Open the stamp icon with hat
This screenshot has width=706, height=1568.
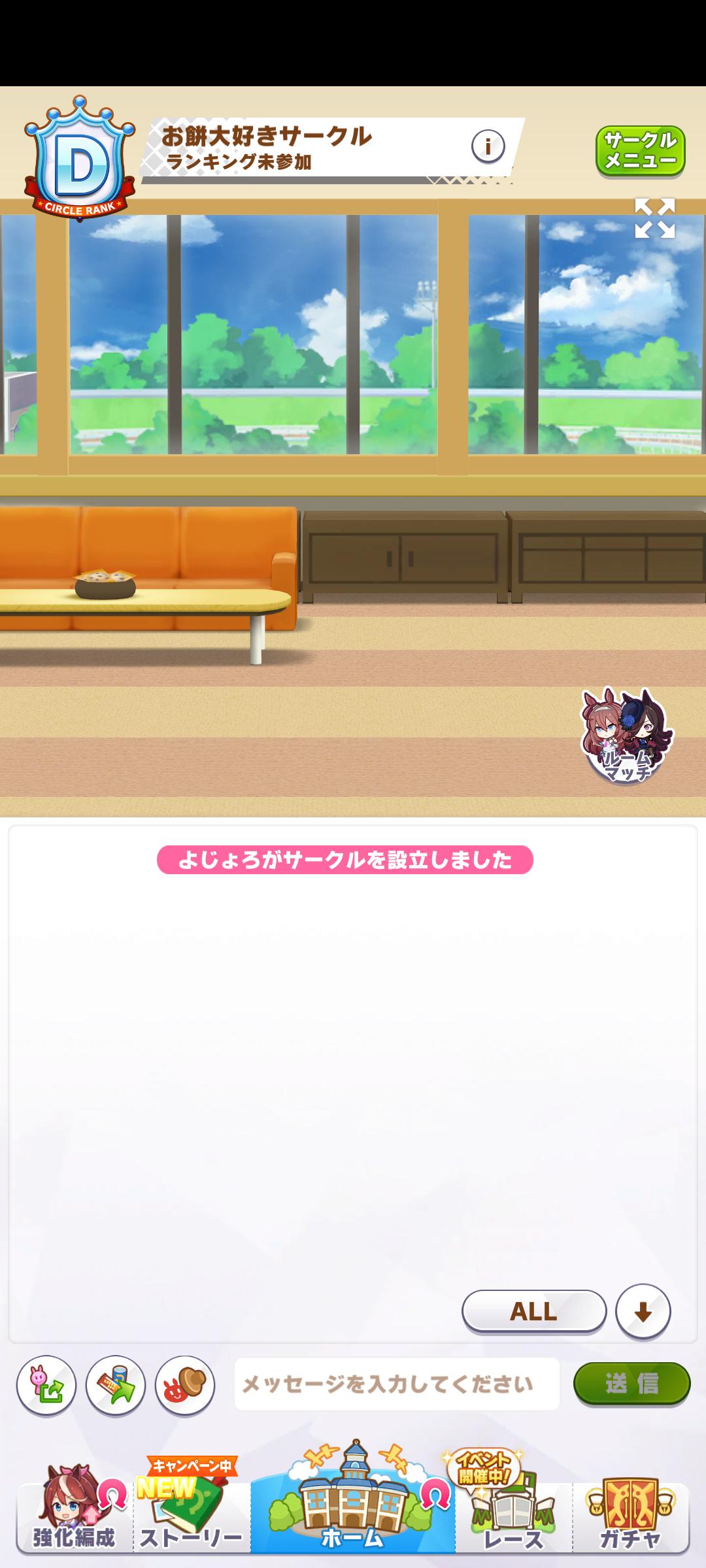(185, 1385)
